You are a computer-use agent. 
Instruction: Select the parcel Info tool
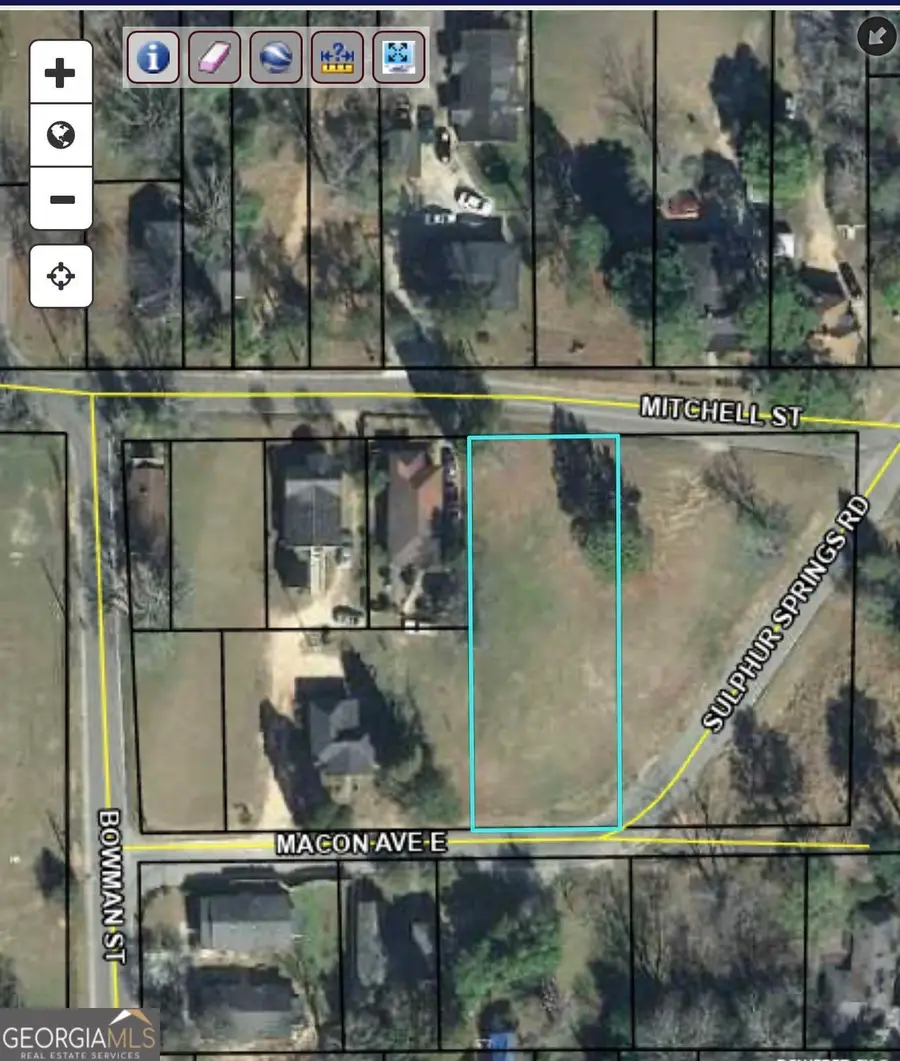click(152, 58)
